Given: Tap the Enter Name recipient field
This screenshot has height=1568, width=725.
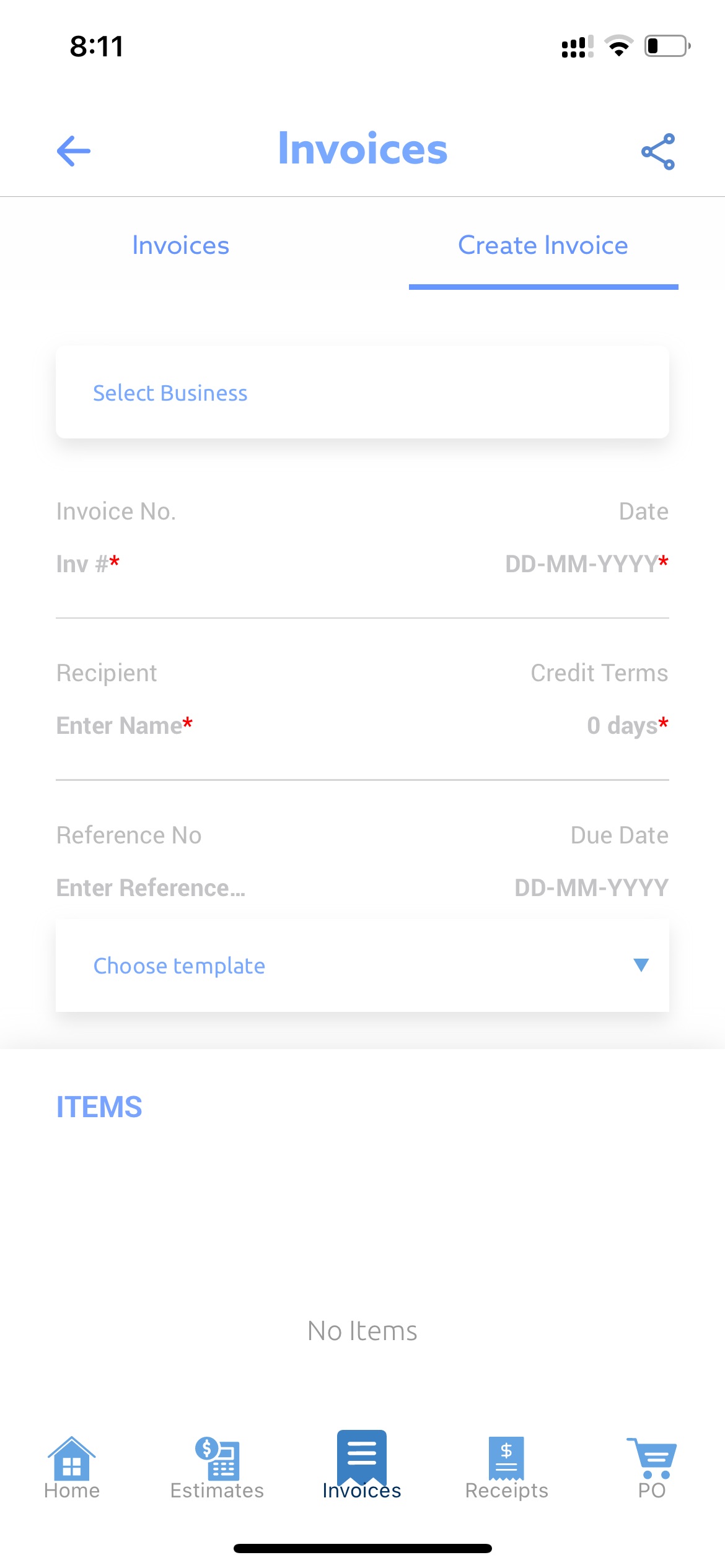Looking at the screenshot, I should coord(125,726).
